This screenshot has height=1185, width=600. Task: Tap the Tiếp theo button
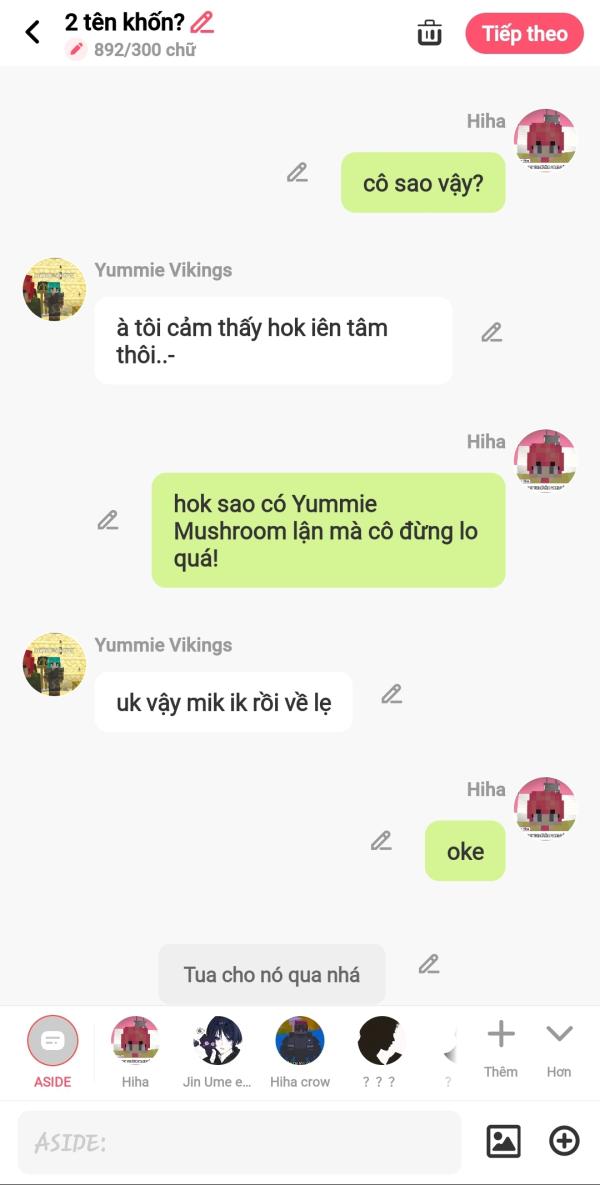[524, 33]
